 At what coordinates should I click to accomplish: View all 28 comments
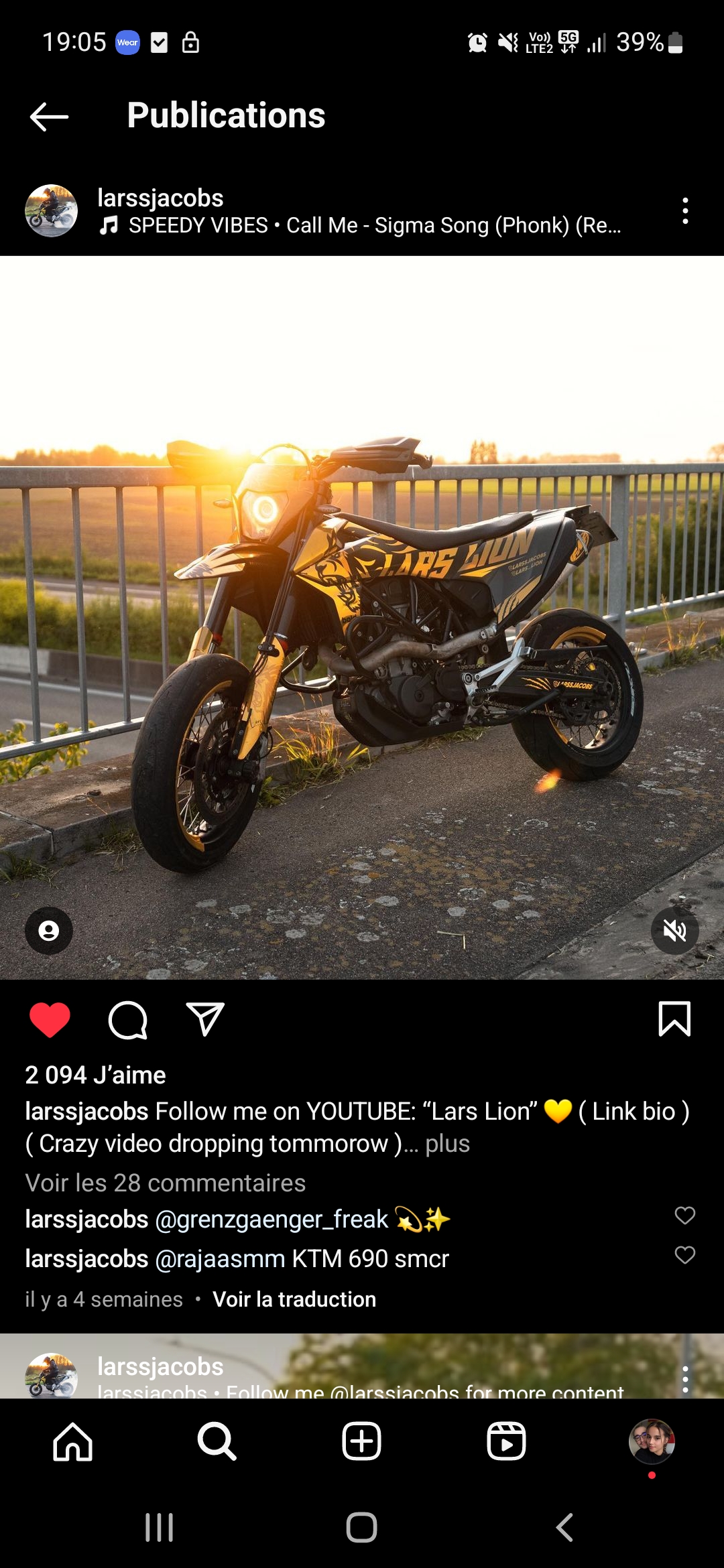pyautogui.click(x=165, y=1183)
